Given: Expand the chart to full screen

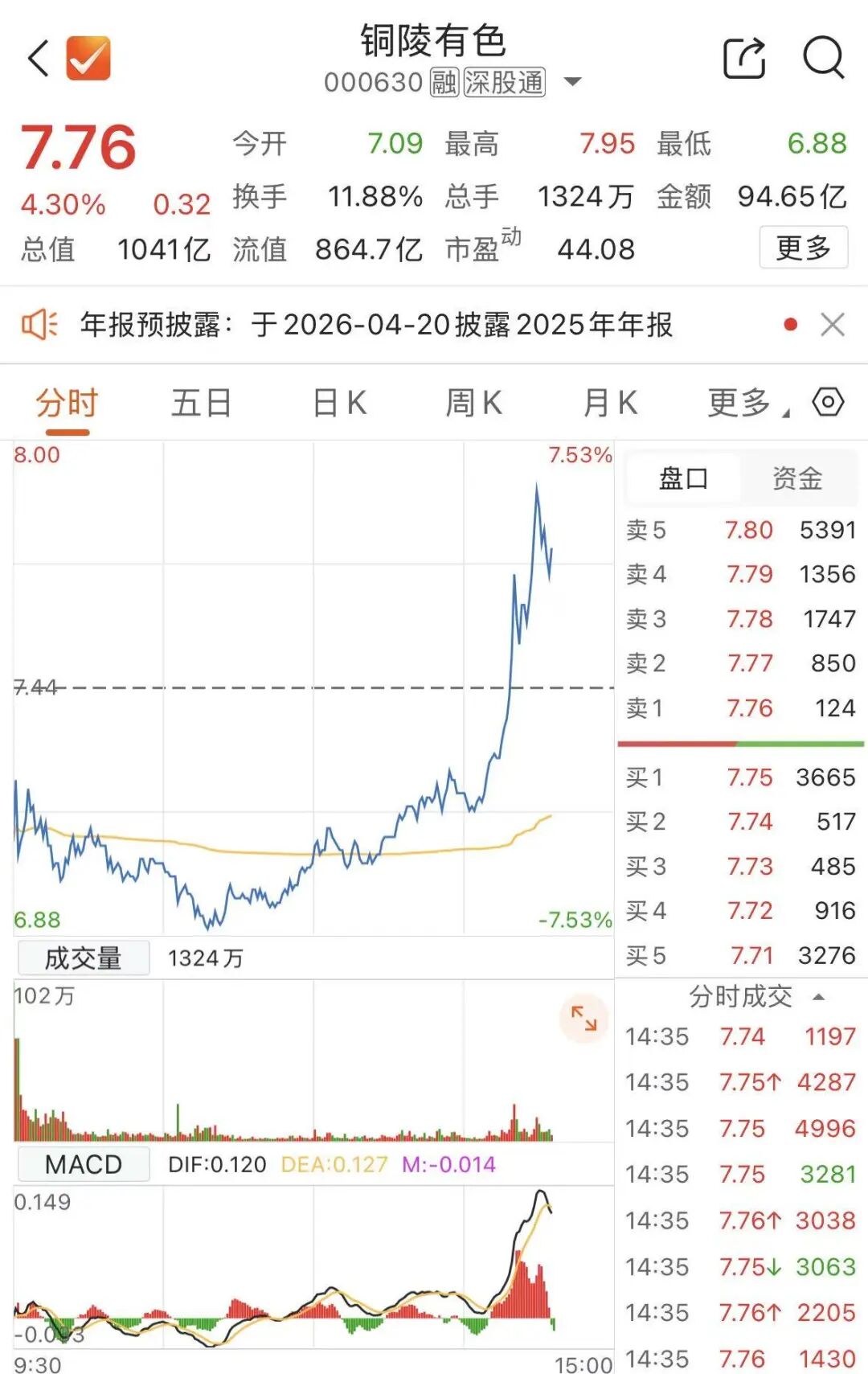Looking at the screenshot, I should [584, 1019].
